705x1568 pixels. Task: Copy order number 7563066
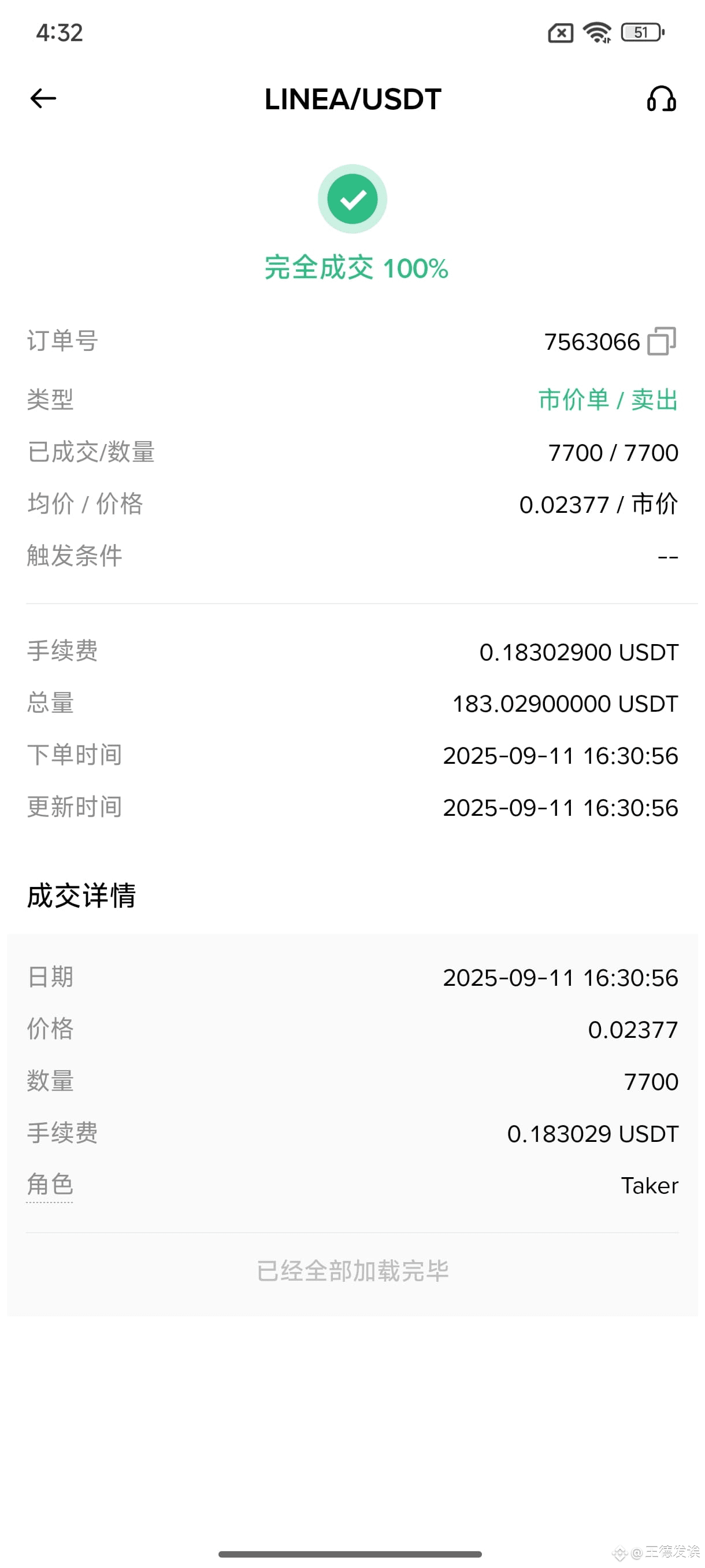[x=661, y=341]
